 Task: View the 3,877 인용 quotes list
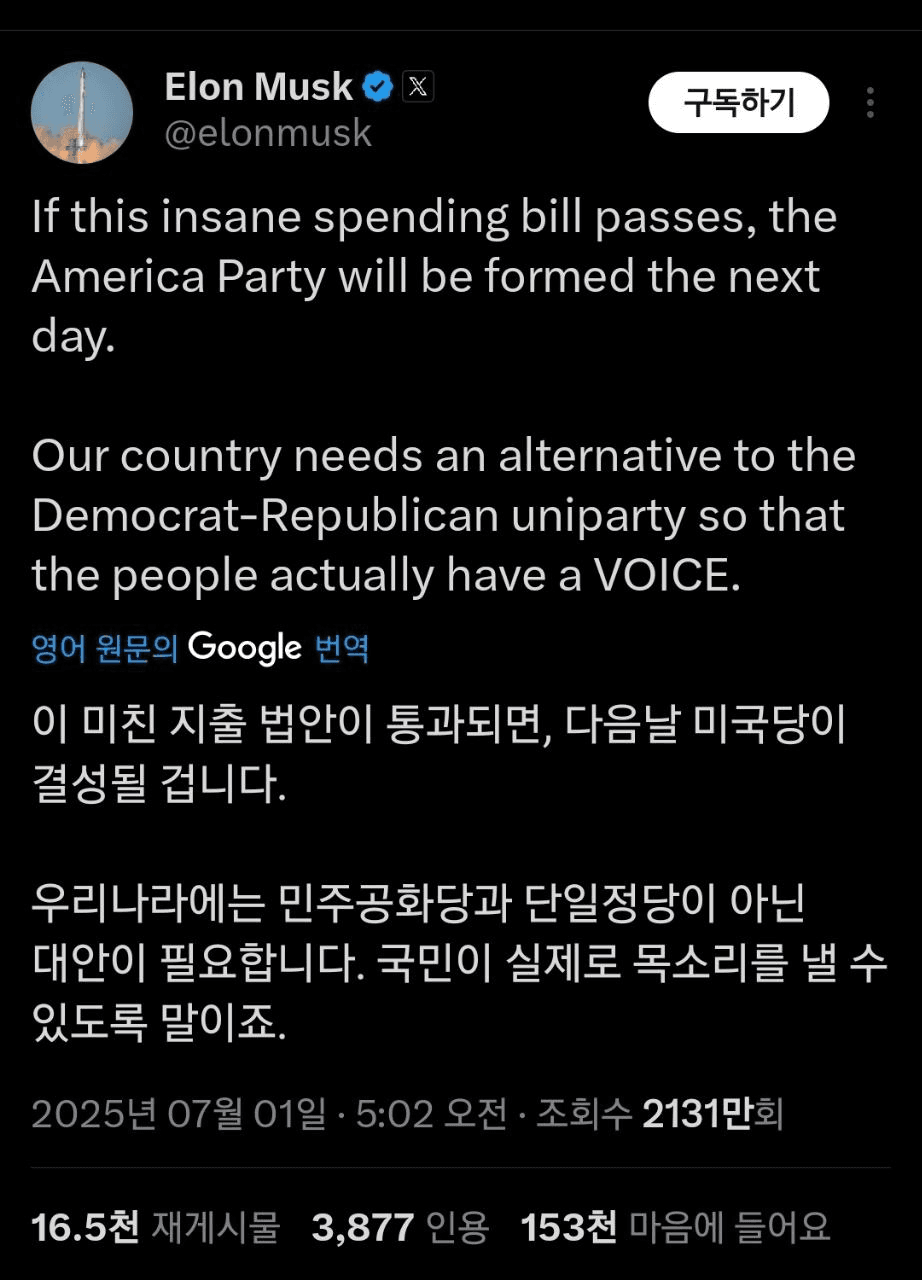(400, 1227)
